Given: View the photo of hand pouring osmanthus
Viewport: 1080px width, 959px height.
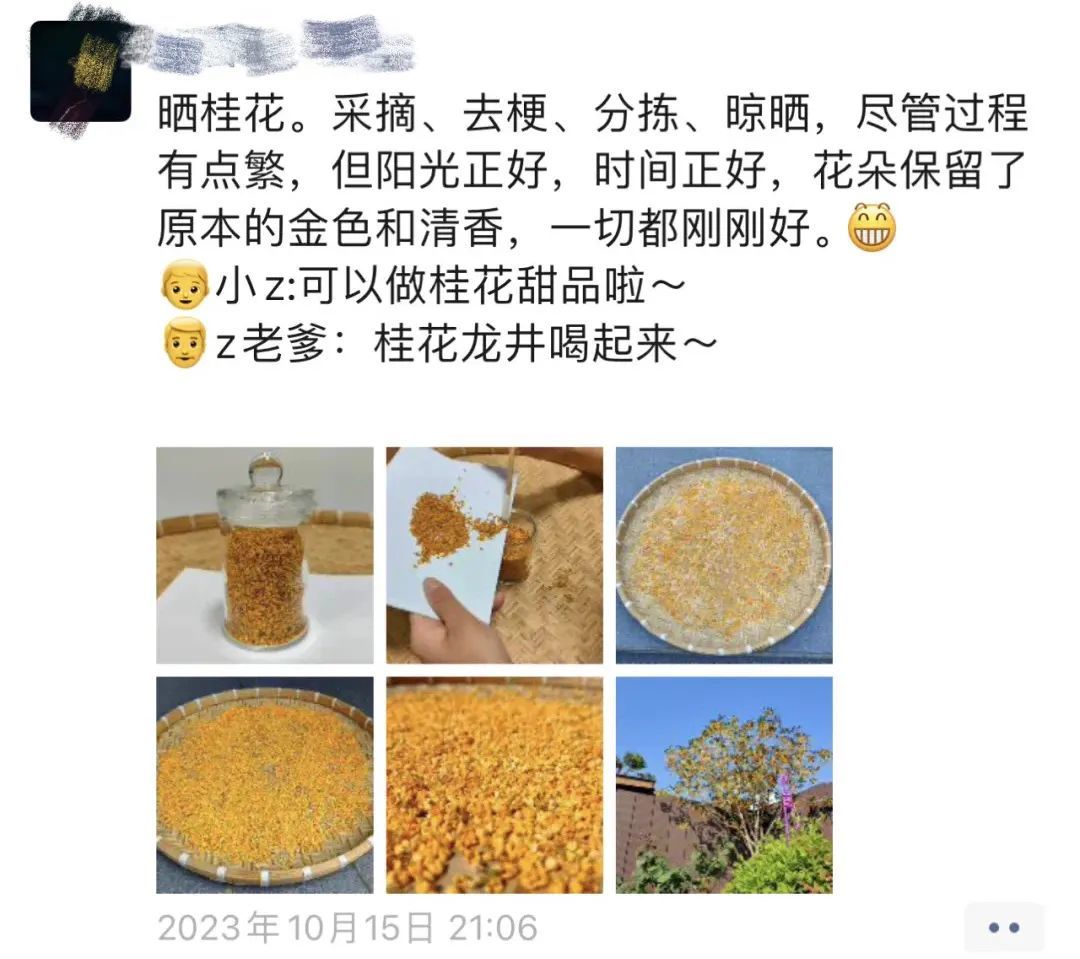Looking at the screenshot, I should 495,555.
